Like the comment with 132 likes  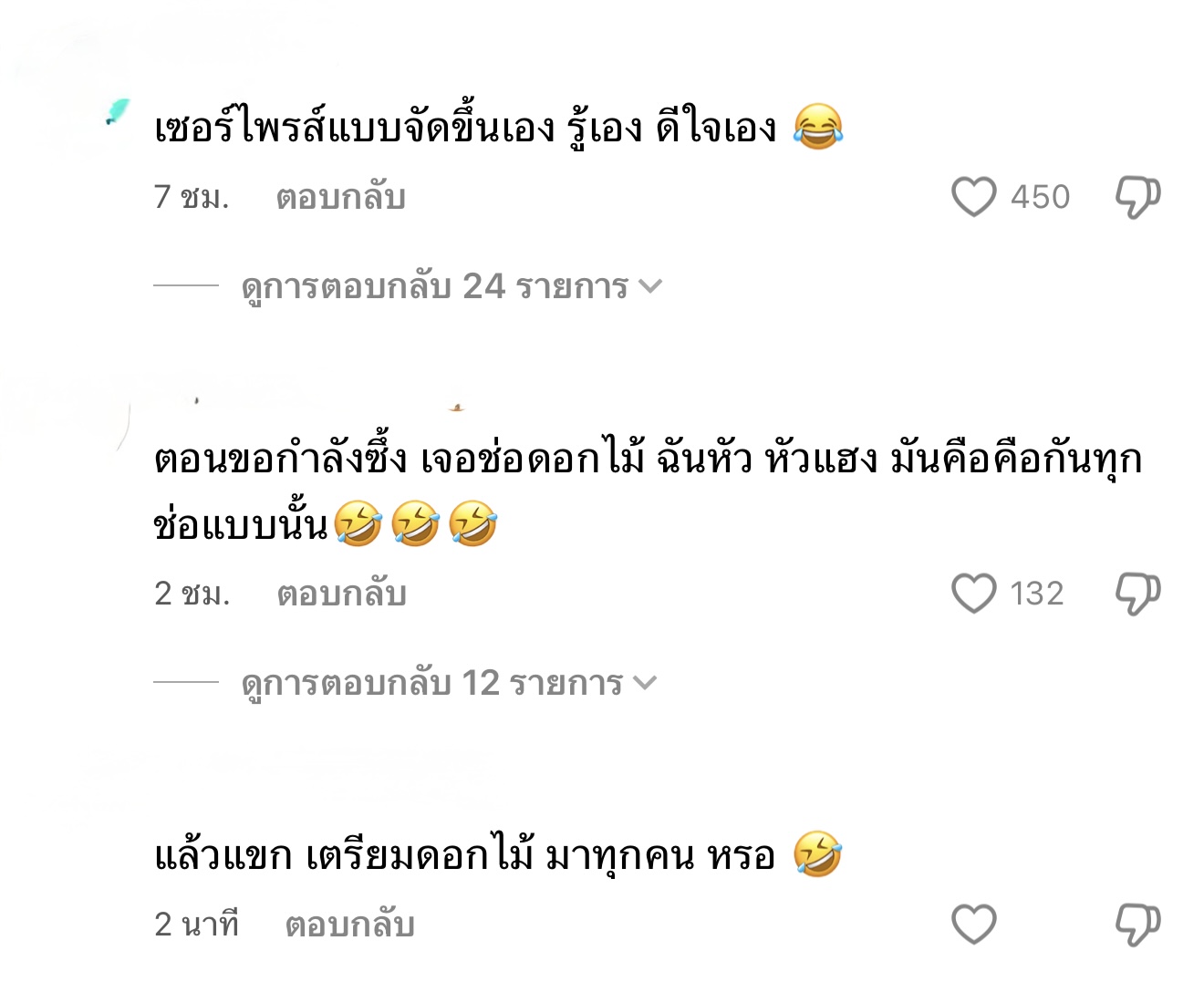pos(973,594)
